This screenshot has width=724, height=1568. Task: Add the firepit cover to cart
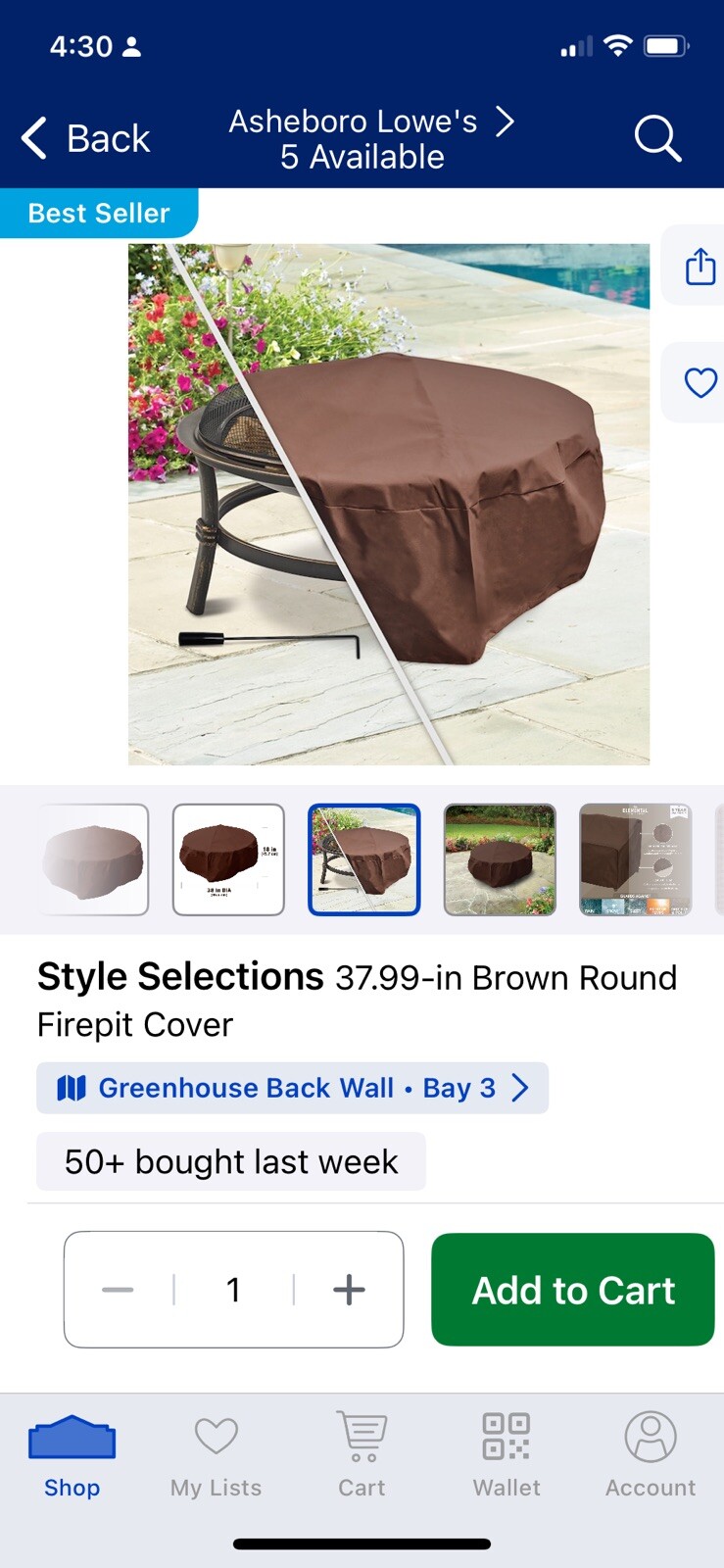tap(573, 1290)
